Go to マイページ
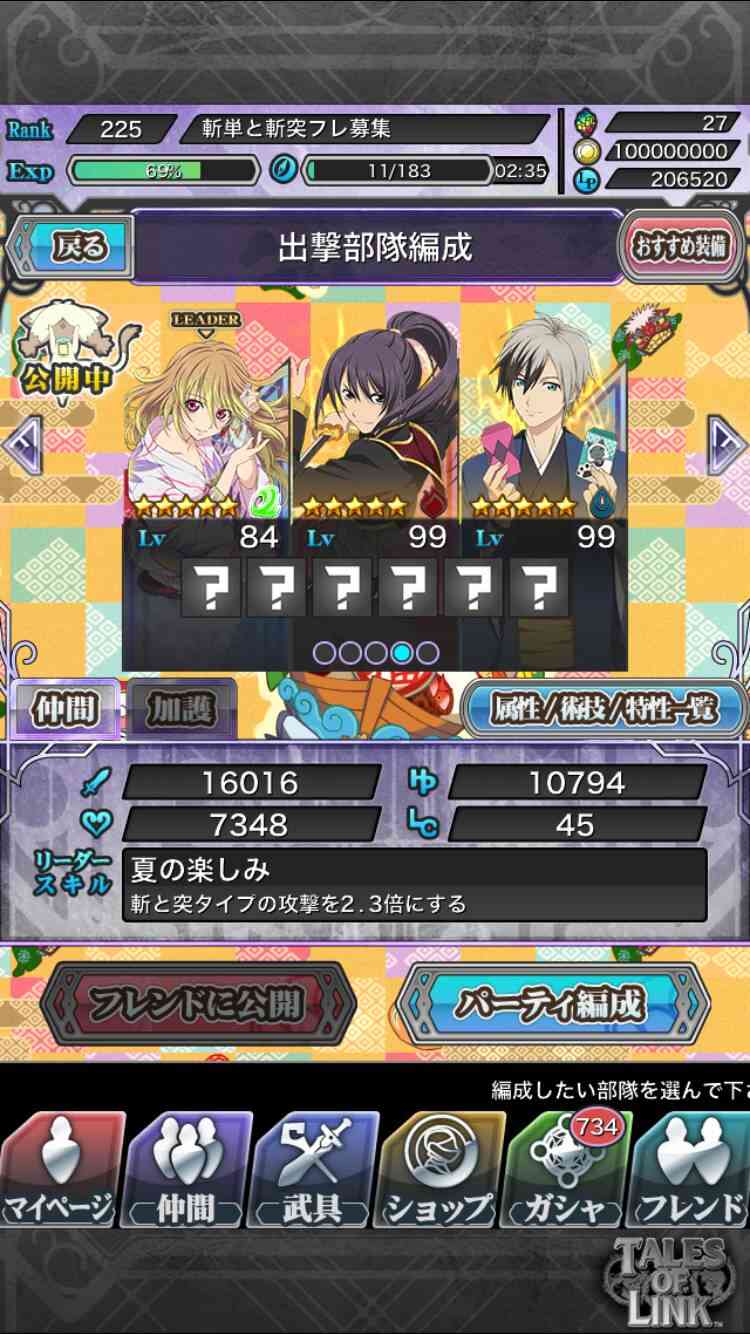This screenshot has height=1334, width=750. [x=62, y=1170]
